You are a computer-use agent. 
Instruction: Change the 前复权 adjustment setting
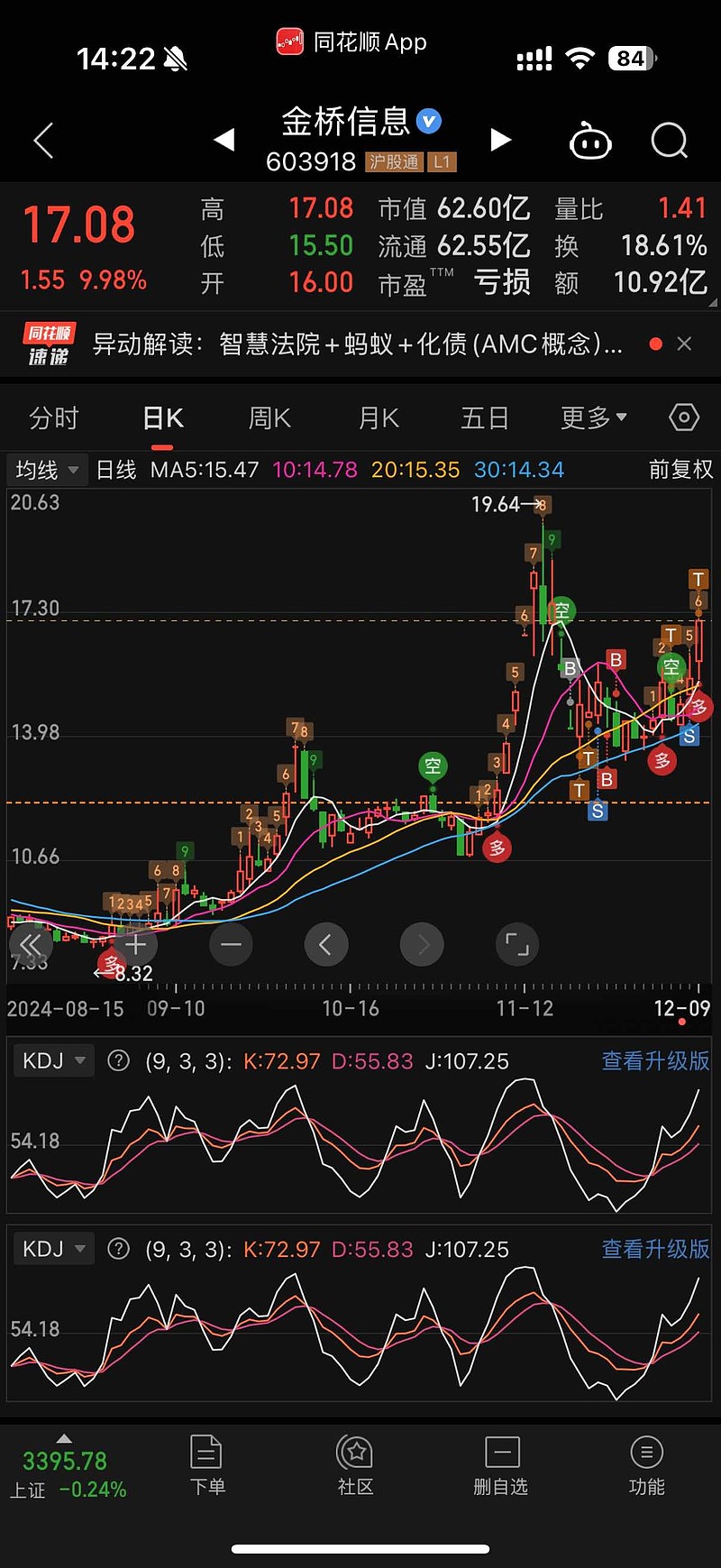click(x=680, y=470)
